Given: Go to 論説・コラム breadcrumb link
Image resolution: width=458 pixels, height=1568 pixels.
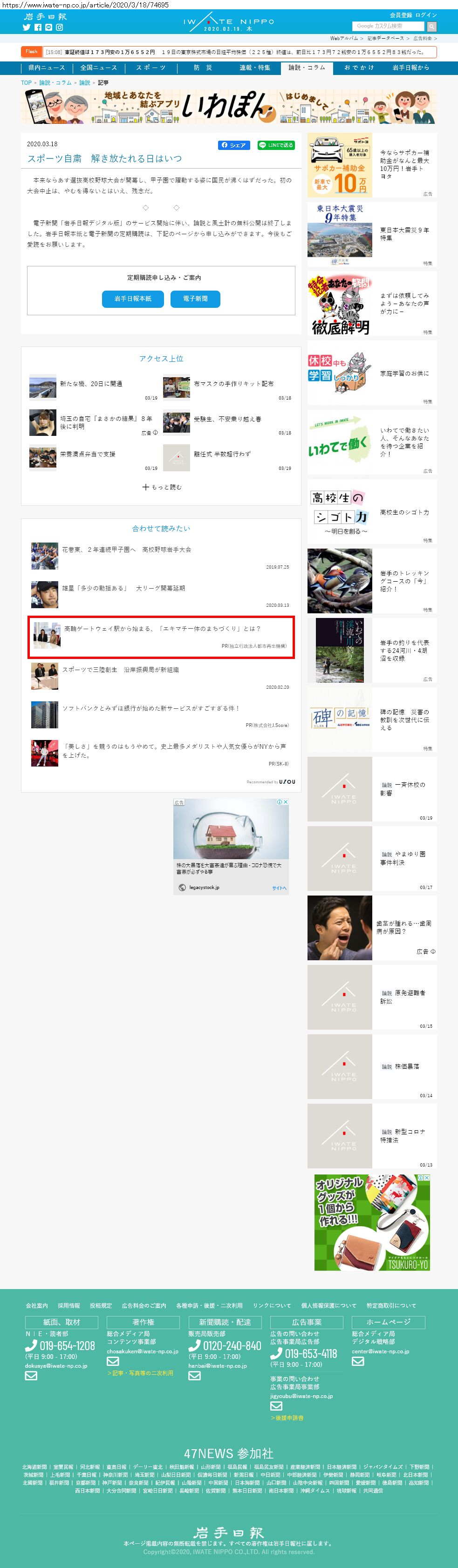Looking at the screenshot, I should point(55,83).
